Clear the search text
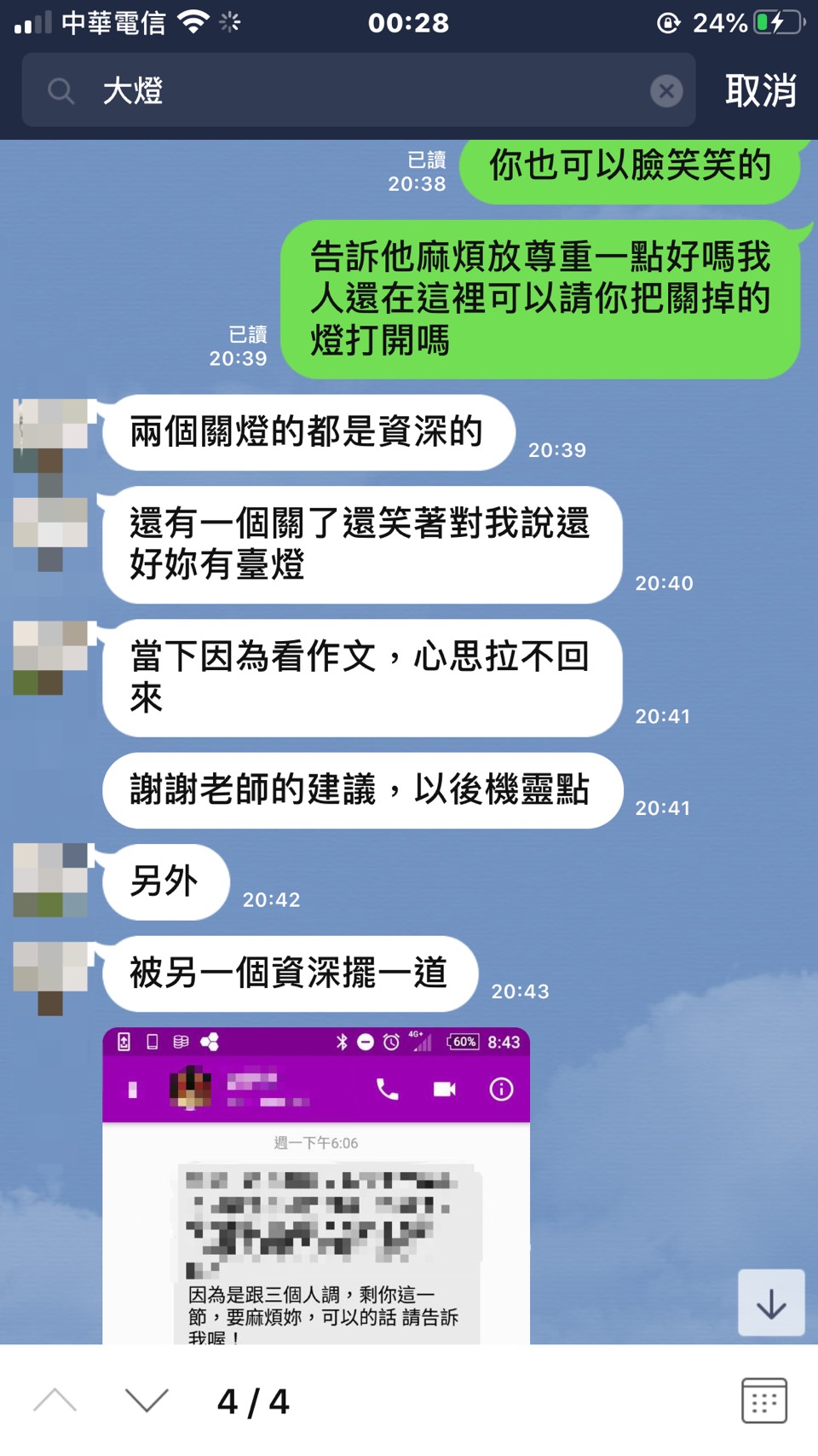The image size is (818, 1456). tap(666, 90)
